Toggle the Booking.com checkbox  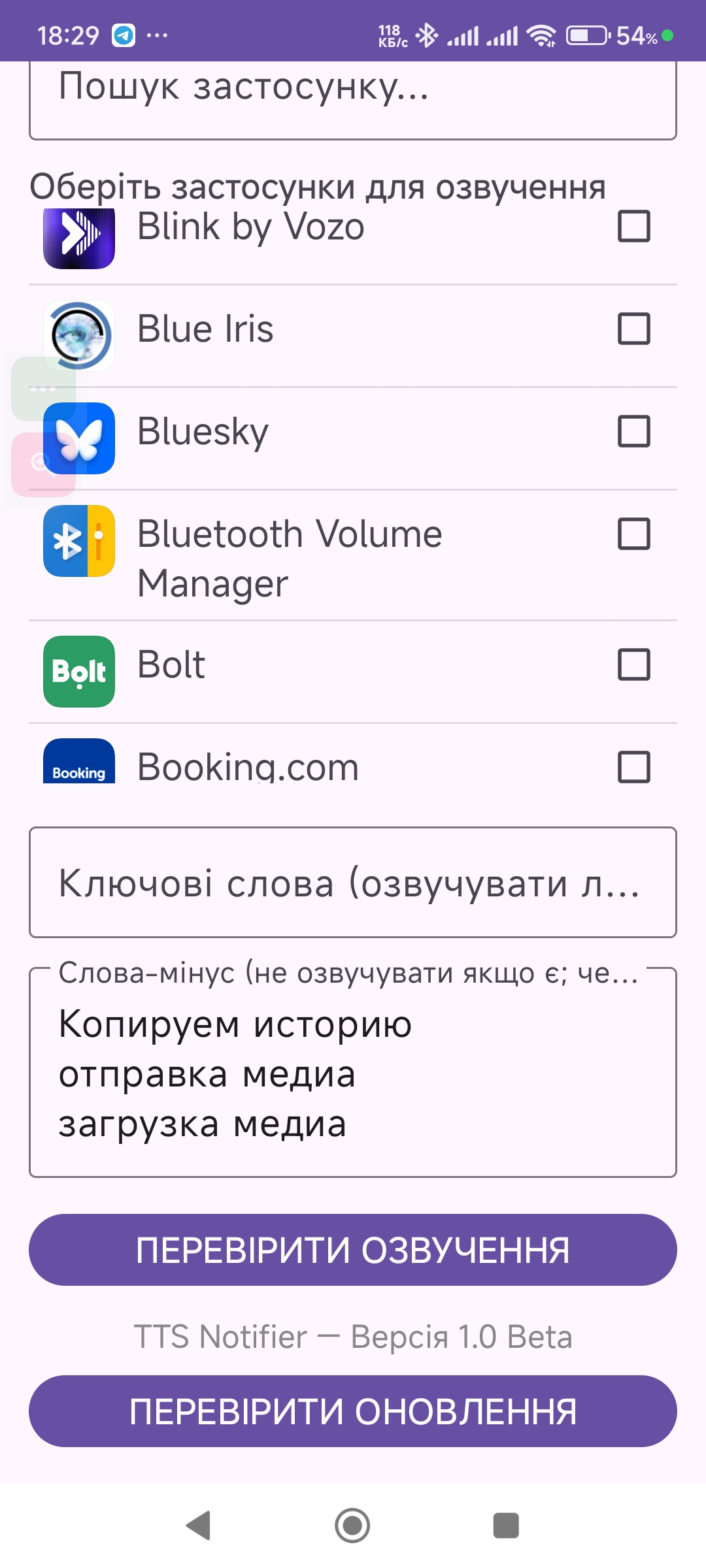click(x=633, y=766)
